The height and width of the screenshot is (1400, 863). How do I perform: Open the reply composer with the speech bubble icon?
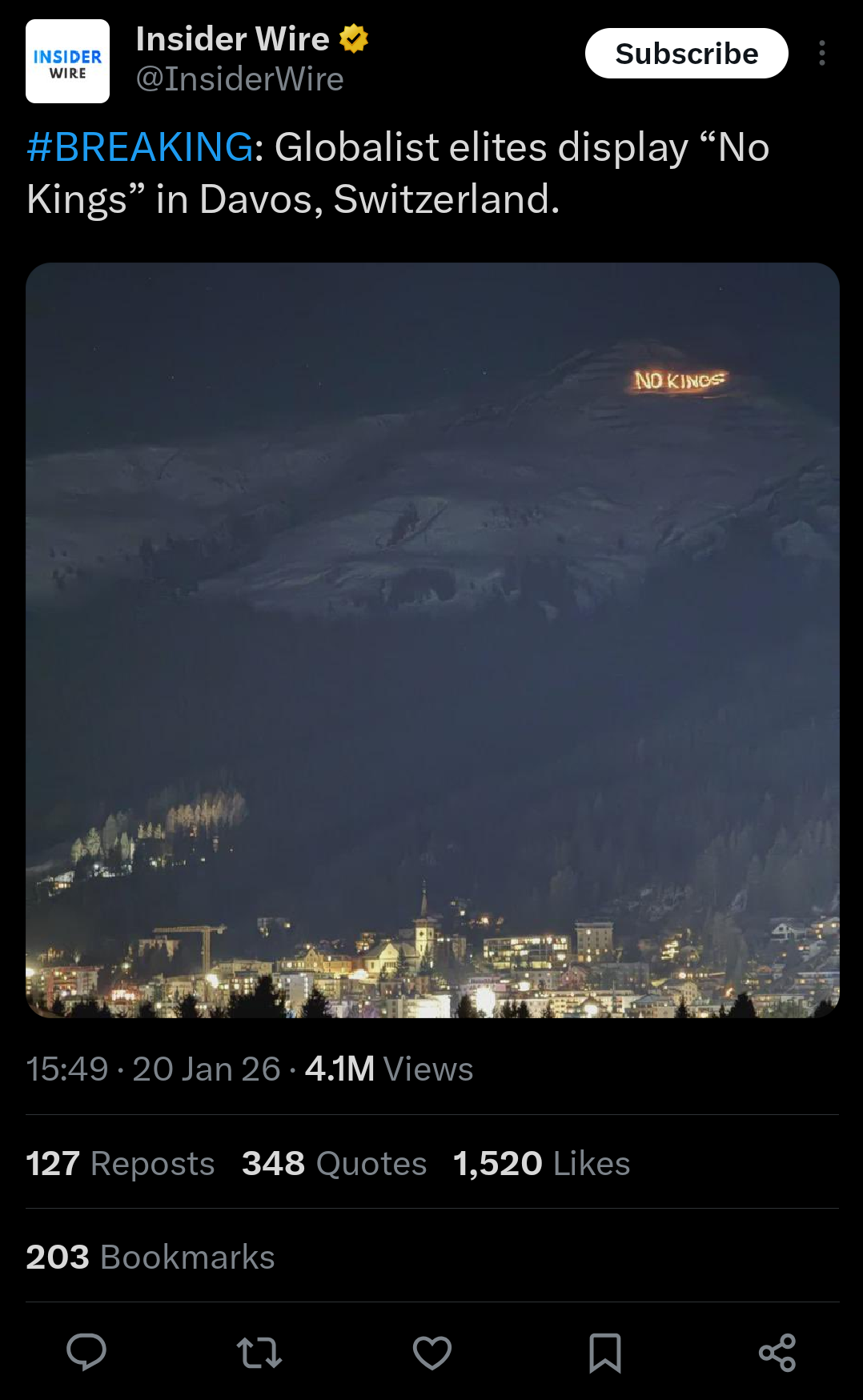point(86,1353)
